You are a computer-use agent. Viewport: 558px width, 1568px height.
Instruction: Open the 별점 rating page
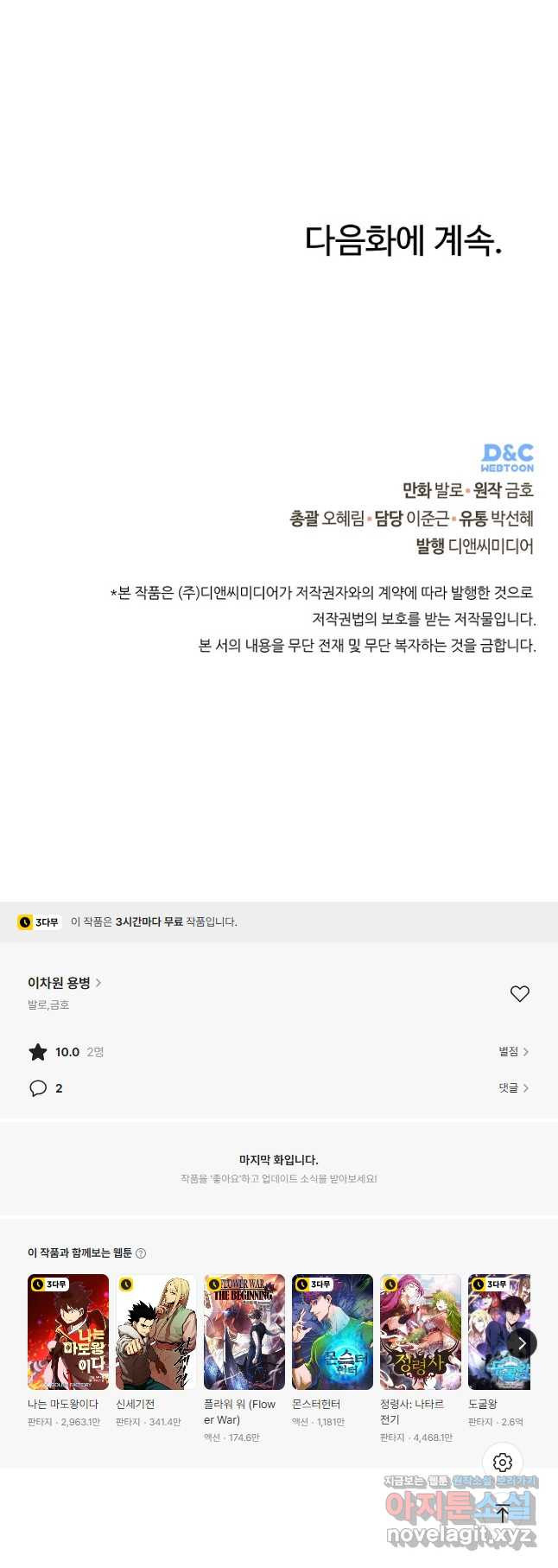(513, 1052)
